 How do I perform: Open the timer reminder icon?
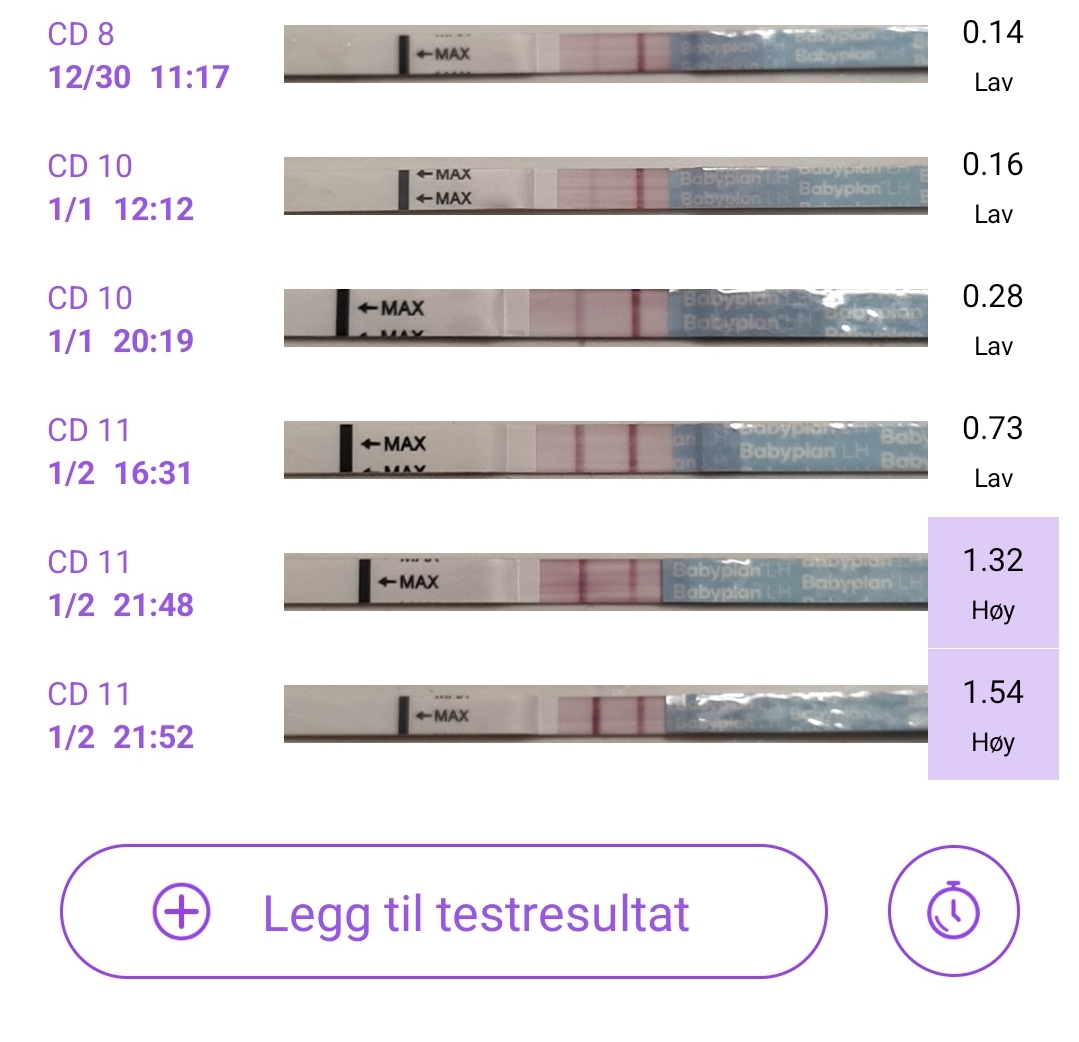pos(953,911)
